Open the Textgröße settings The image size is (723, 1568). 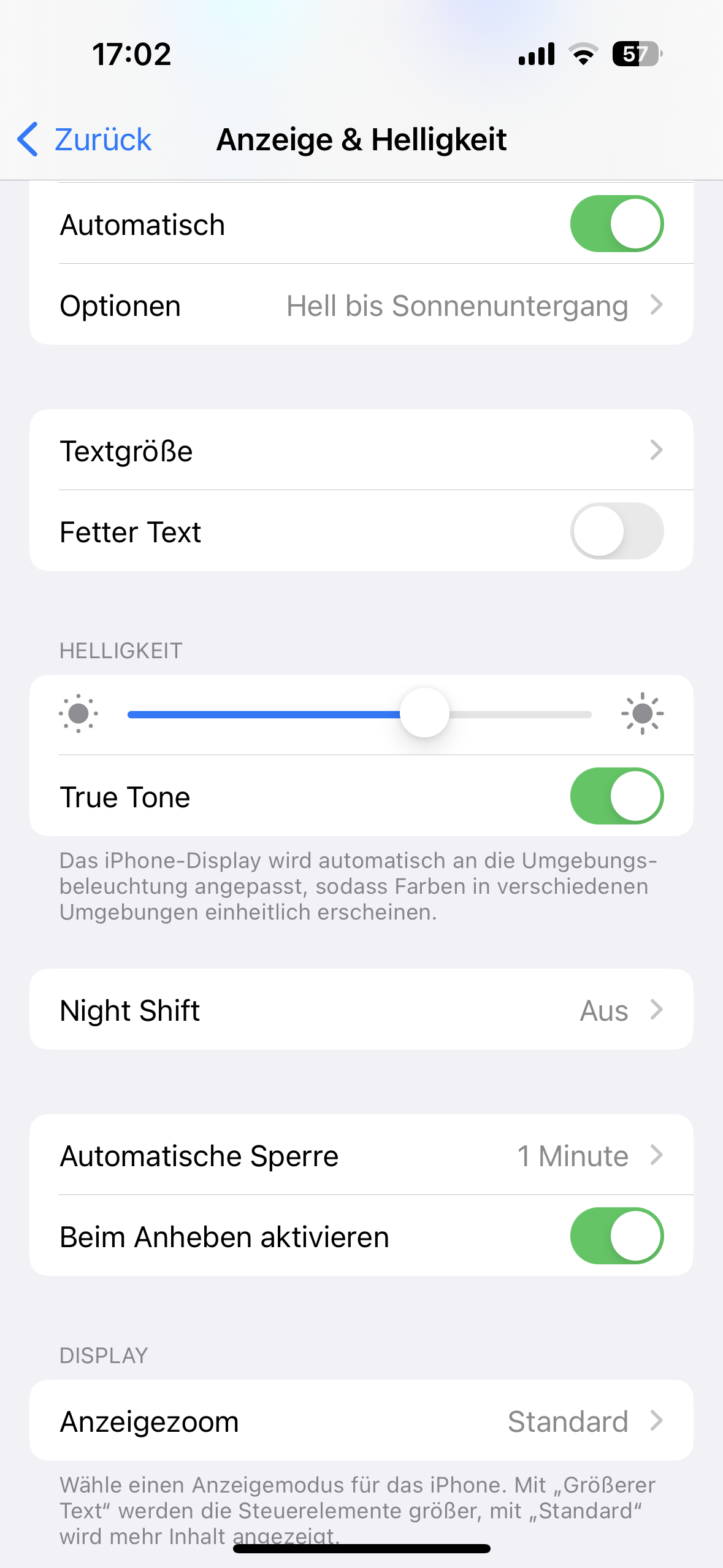(361, 451)
